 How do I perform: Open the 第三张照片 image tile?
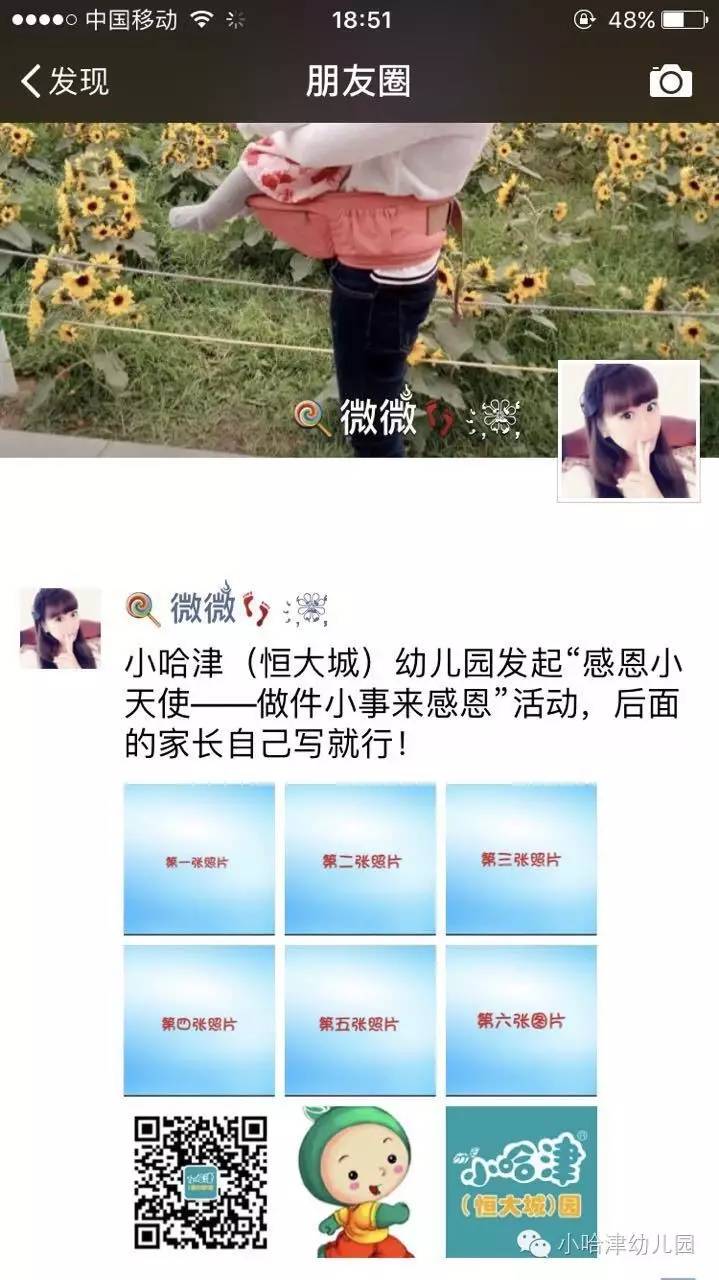click(521, 859)
